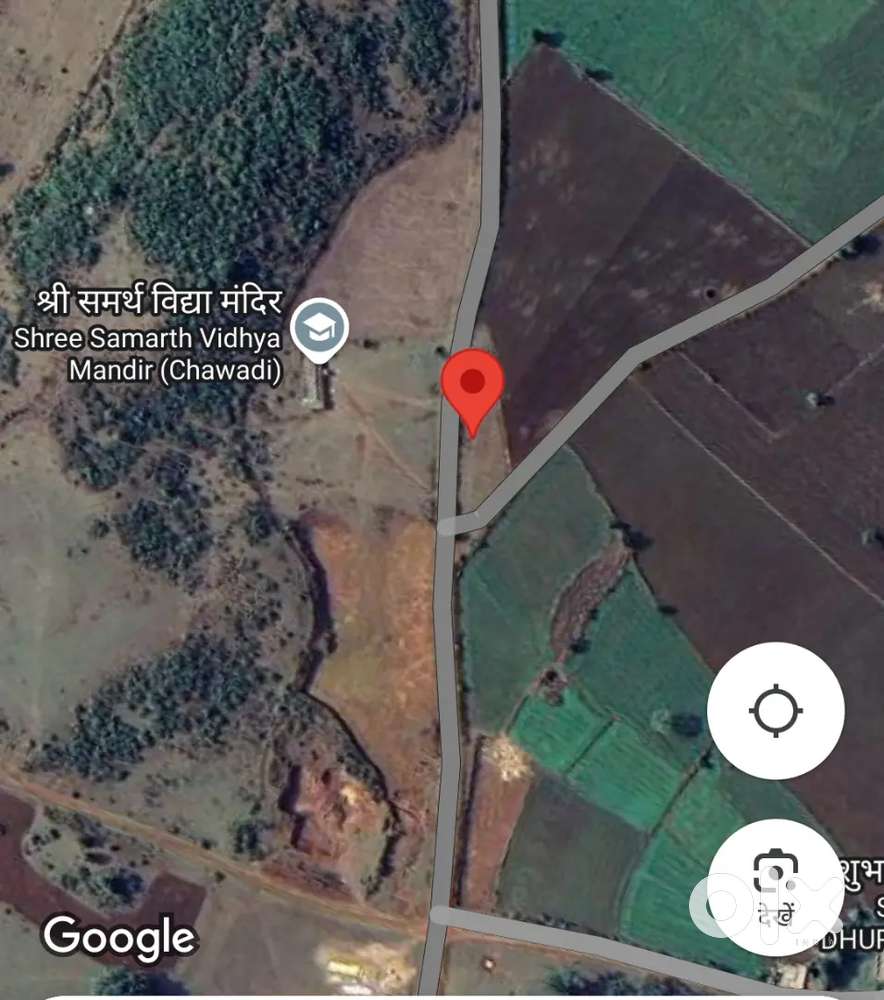Tap the red dropped pin
Screen dimensions: 884x1000
(472, 386)
